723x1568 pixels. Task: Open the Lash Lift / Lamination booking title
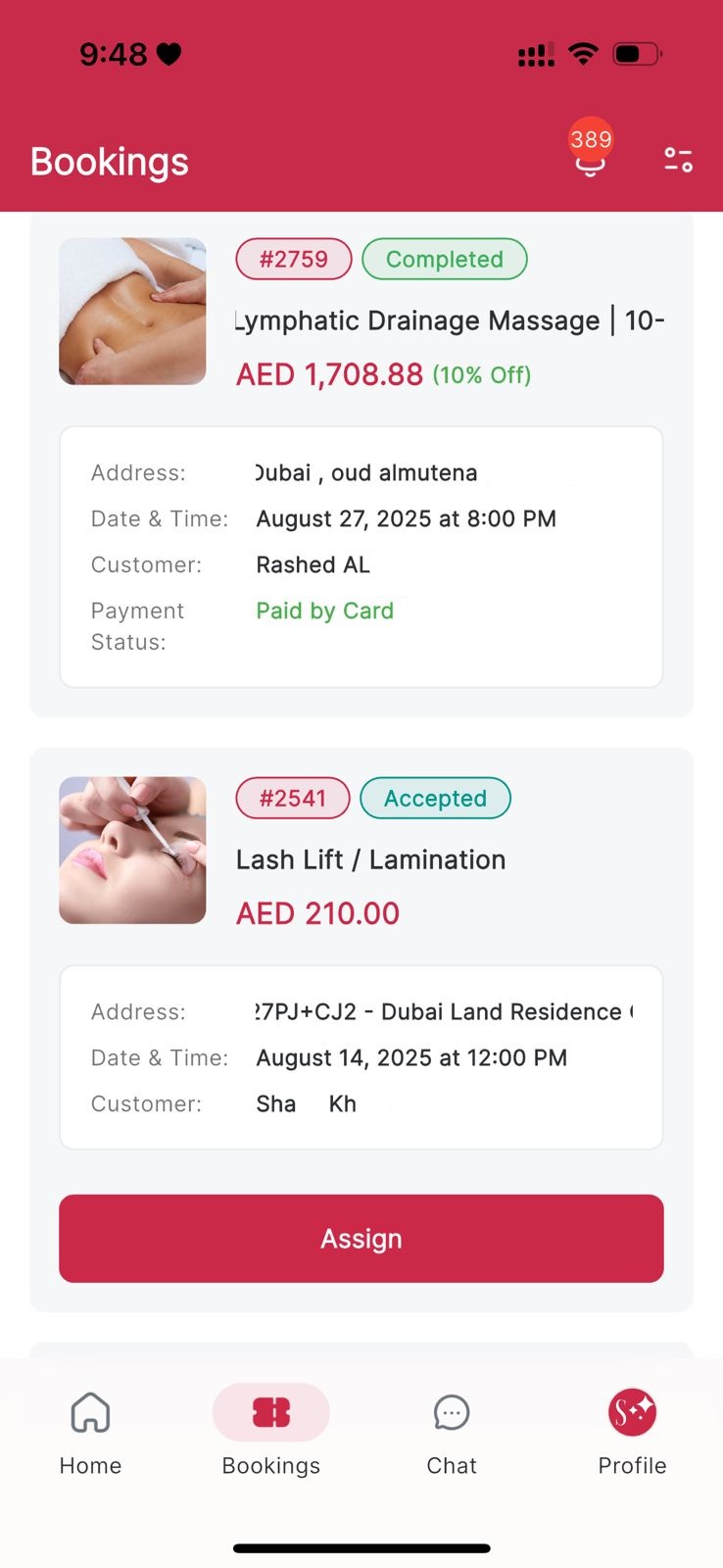point(370,859)
